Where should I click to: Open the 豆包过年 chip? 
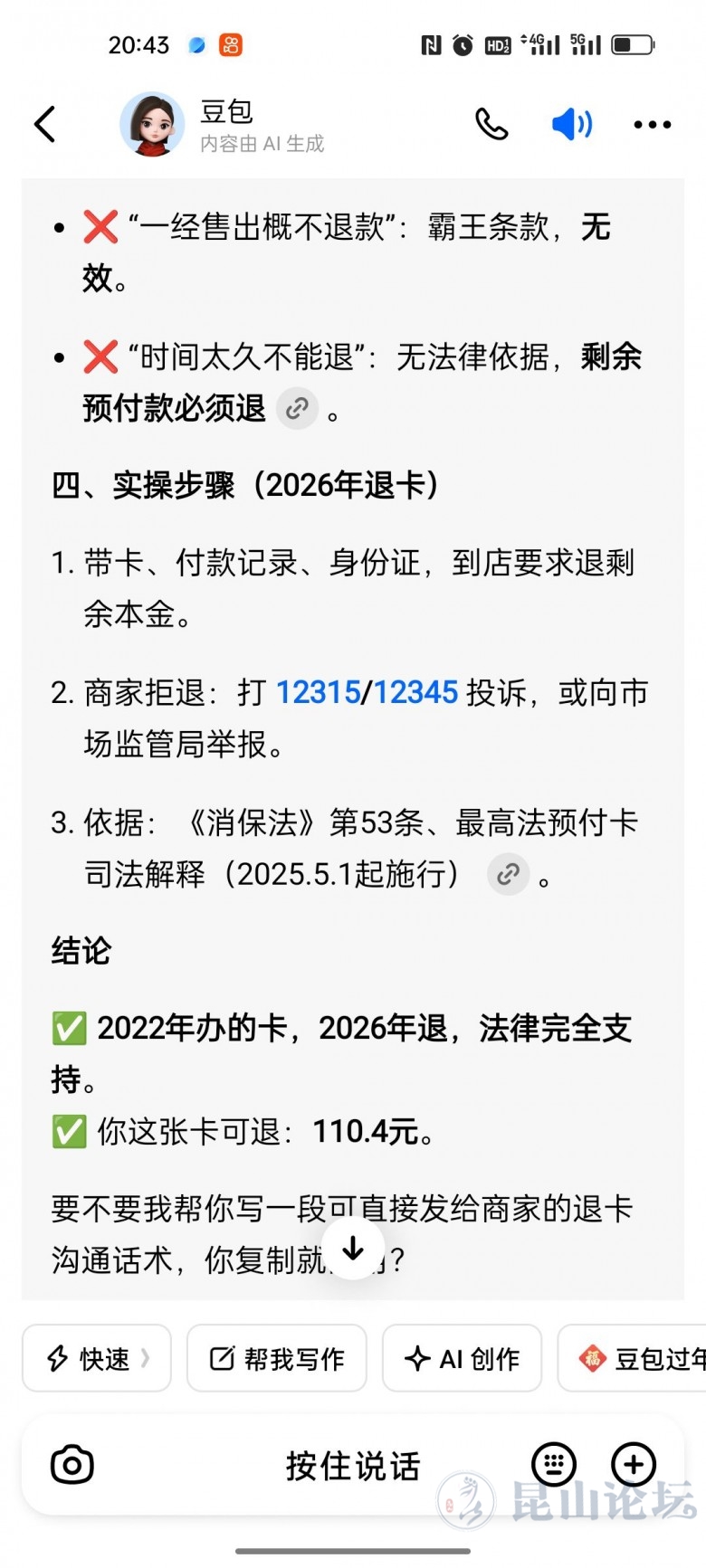632,1358
